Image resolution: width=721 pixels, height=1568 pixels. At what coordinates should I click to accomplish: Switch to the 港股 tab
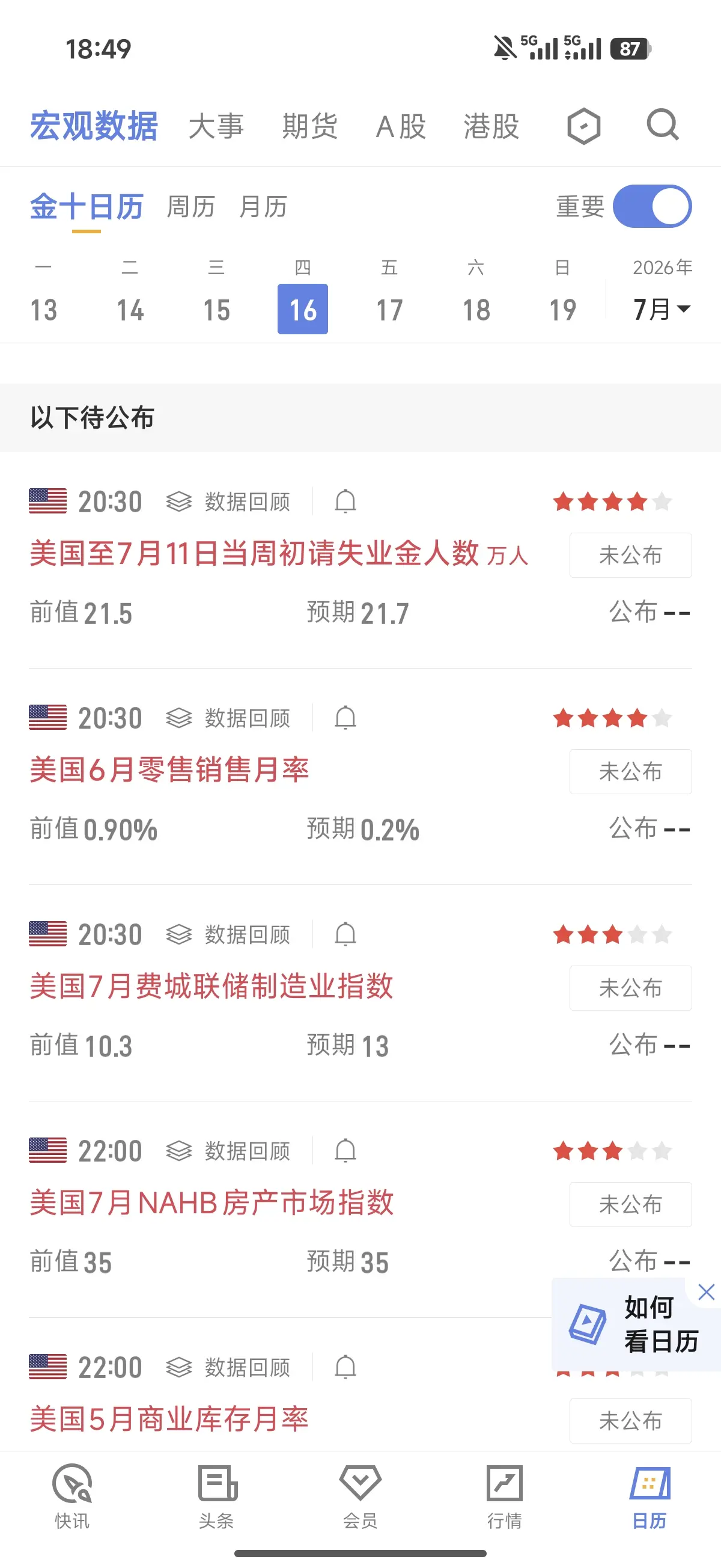491,127
